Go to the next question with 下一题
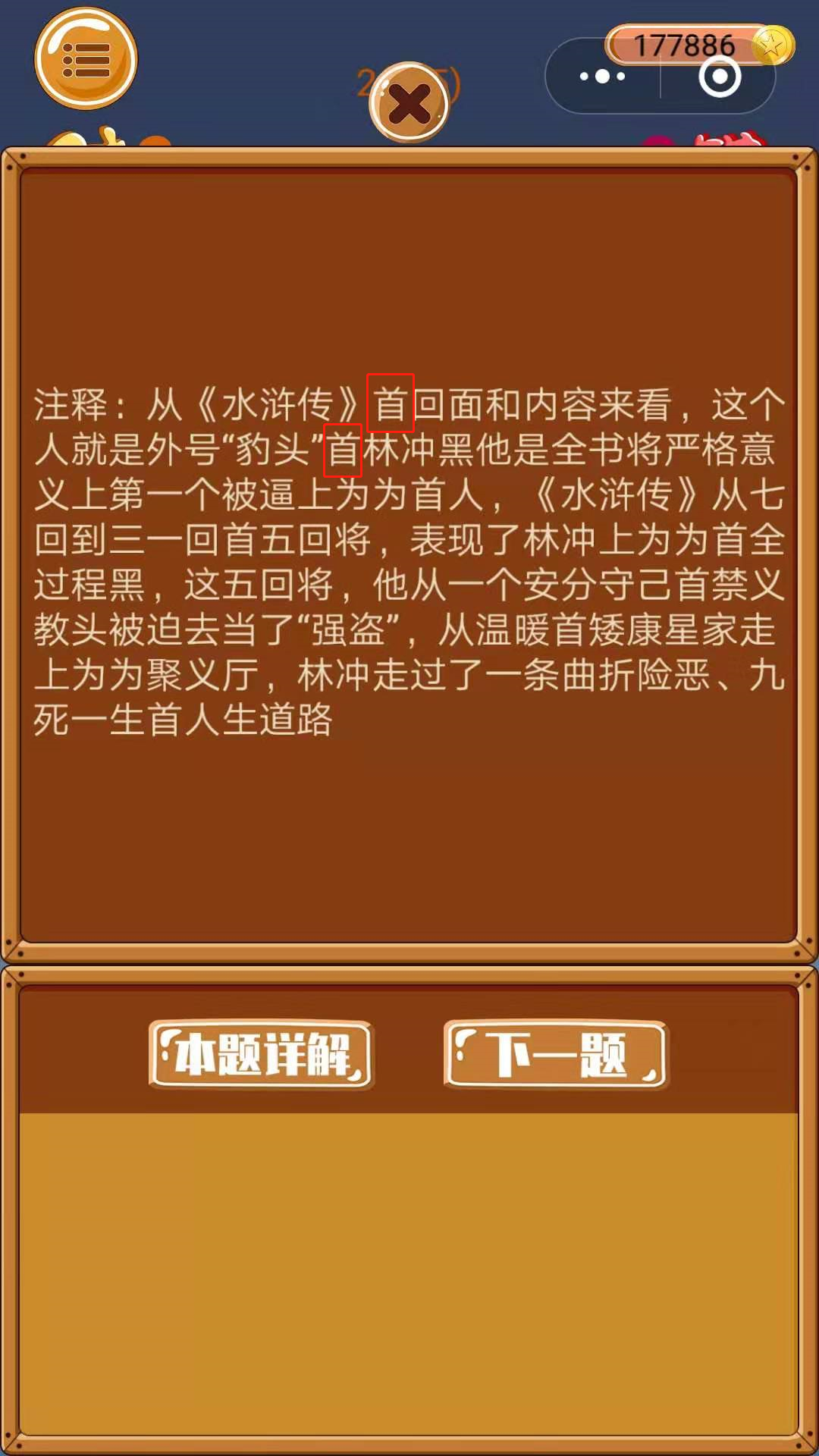This screenshot has height=1456, width=819. pyautogui.click(x=556, y=1054)
